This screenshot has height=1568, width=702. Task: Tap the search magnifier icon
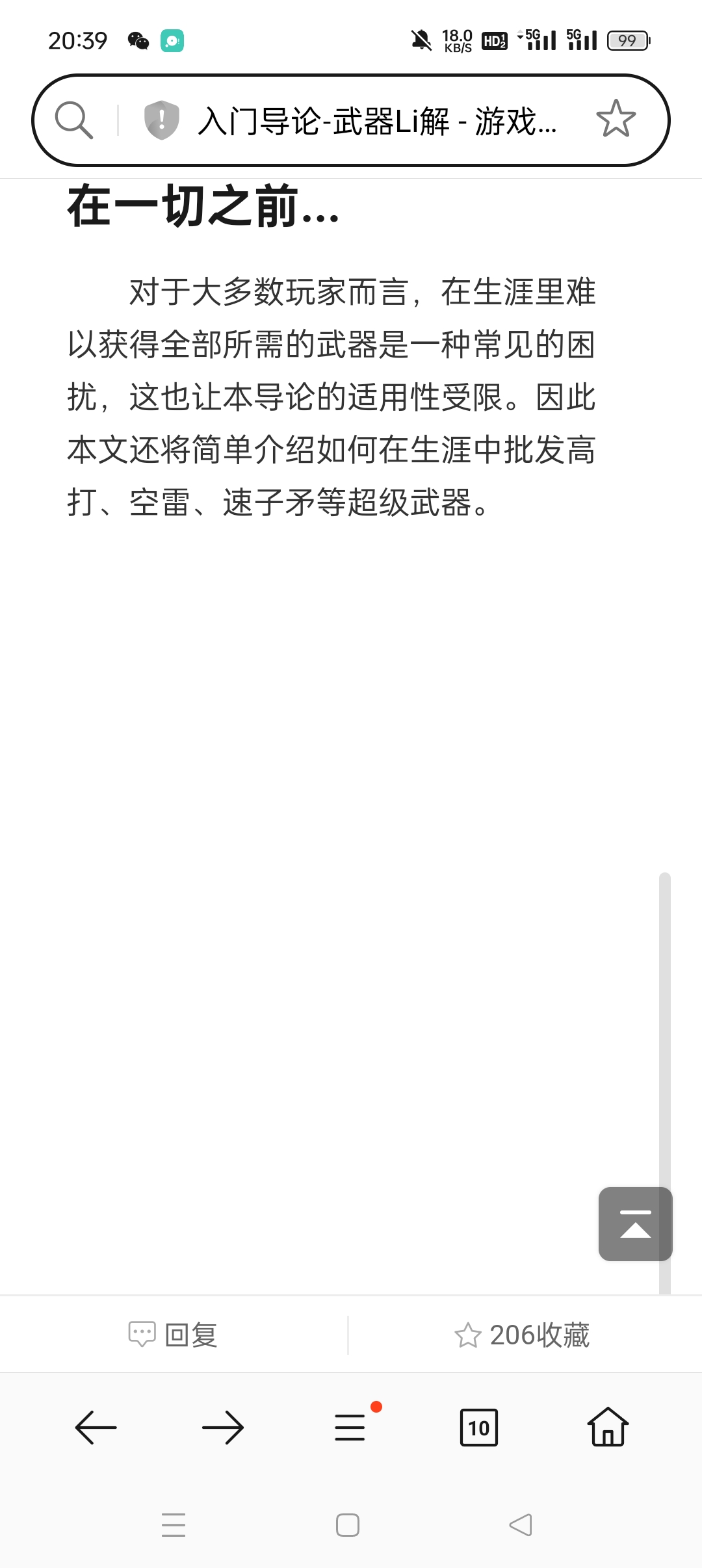point(76,119)
